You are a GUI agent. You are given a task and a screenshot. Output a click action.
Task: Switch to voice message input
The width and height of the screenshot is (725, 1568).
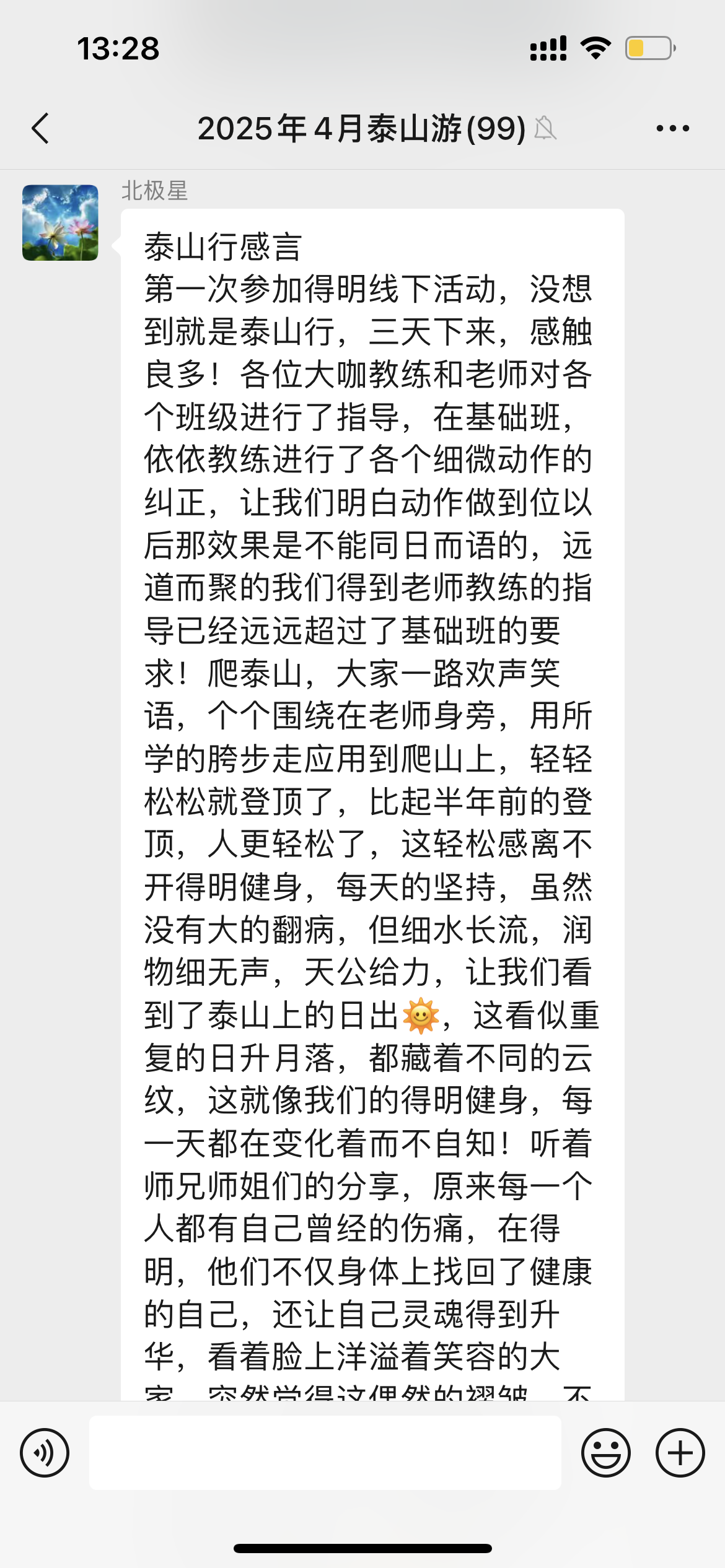45,1453
